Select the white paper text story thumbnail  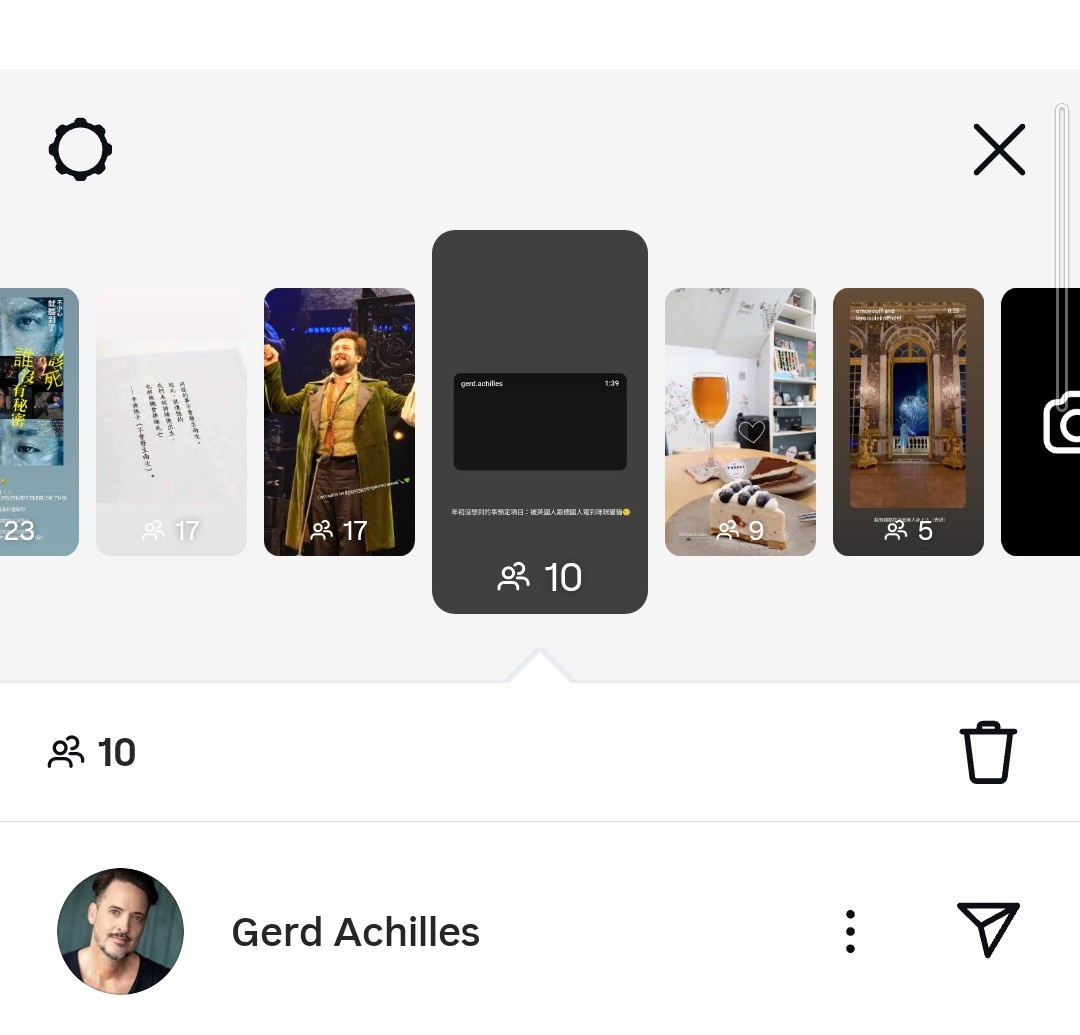(171, 421)
